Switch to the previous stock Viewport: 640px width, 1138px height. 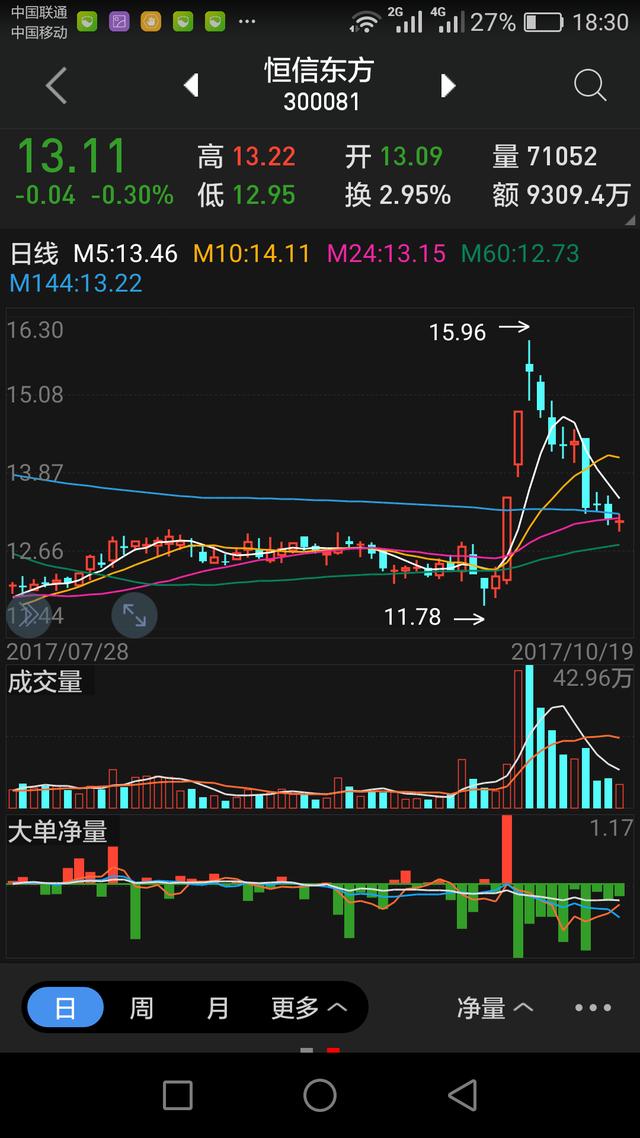[191, 86]
